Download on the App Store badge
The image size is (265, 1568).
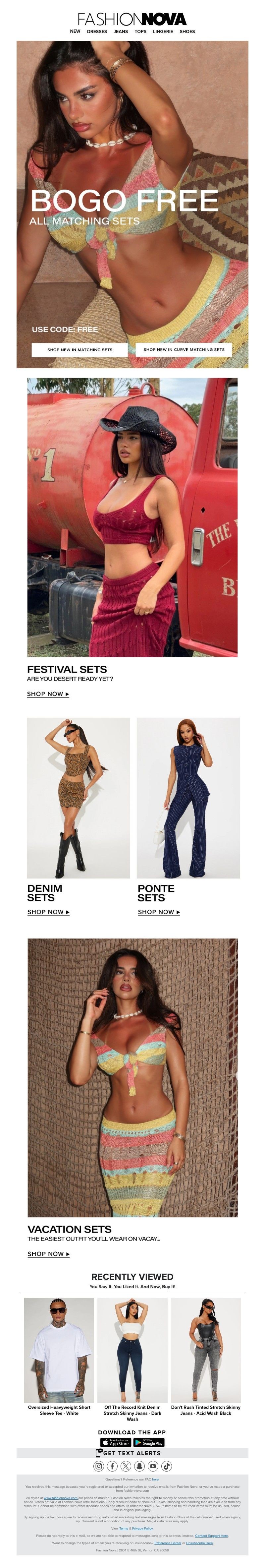coord(116,1443)
